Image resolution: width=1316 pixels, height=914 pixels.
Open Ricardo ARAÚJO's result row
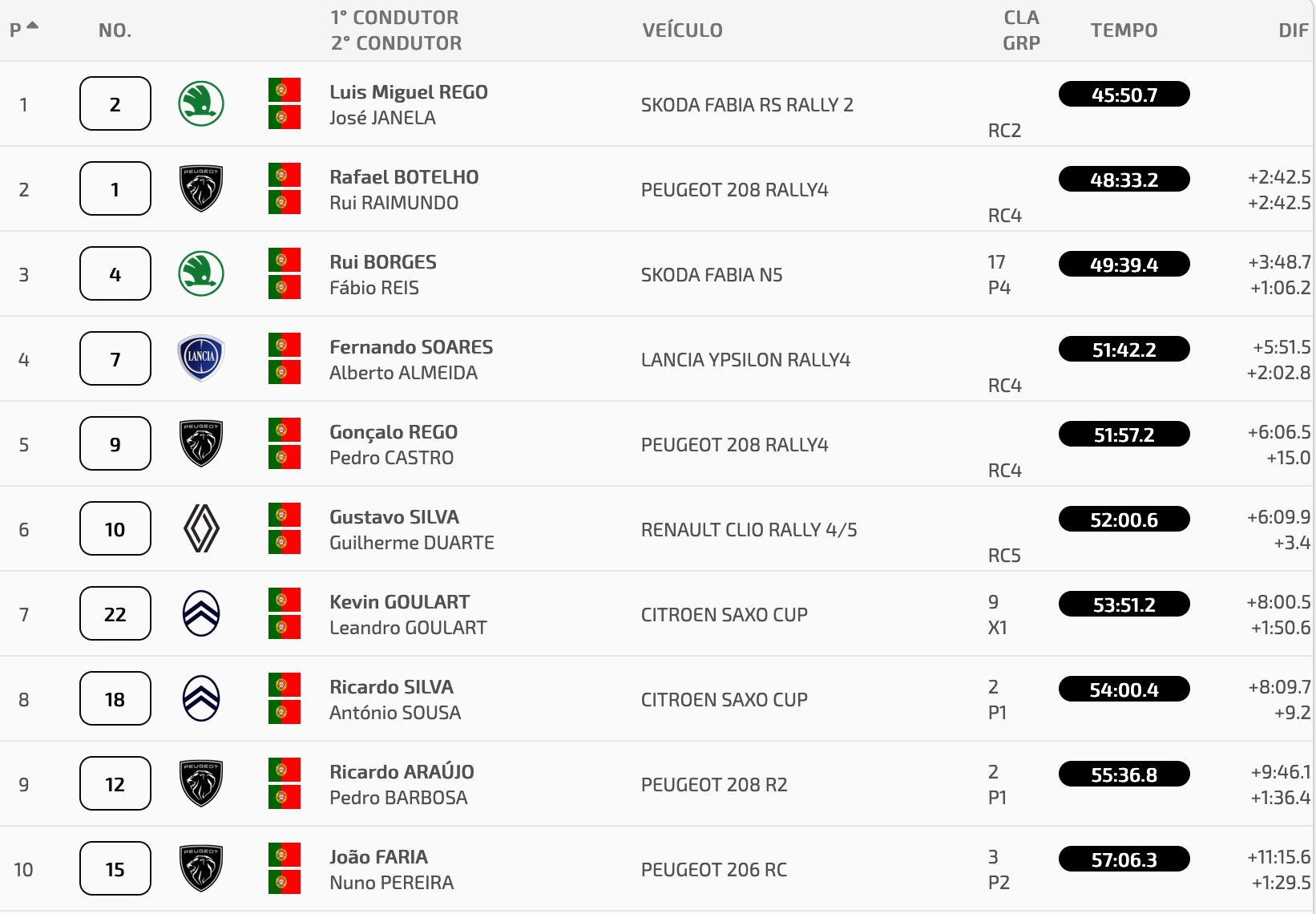pyautogui.click(x=402, y=772)
